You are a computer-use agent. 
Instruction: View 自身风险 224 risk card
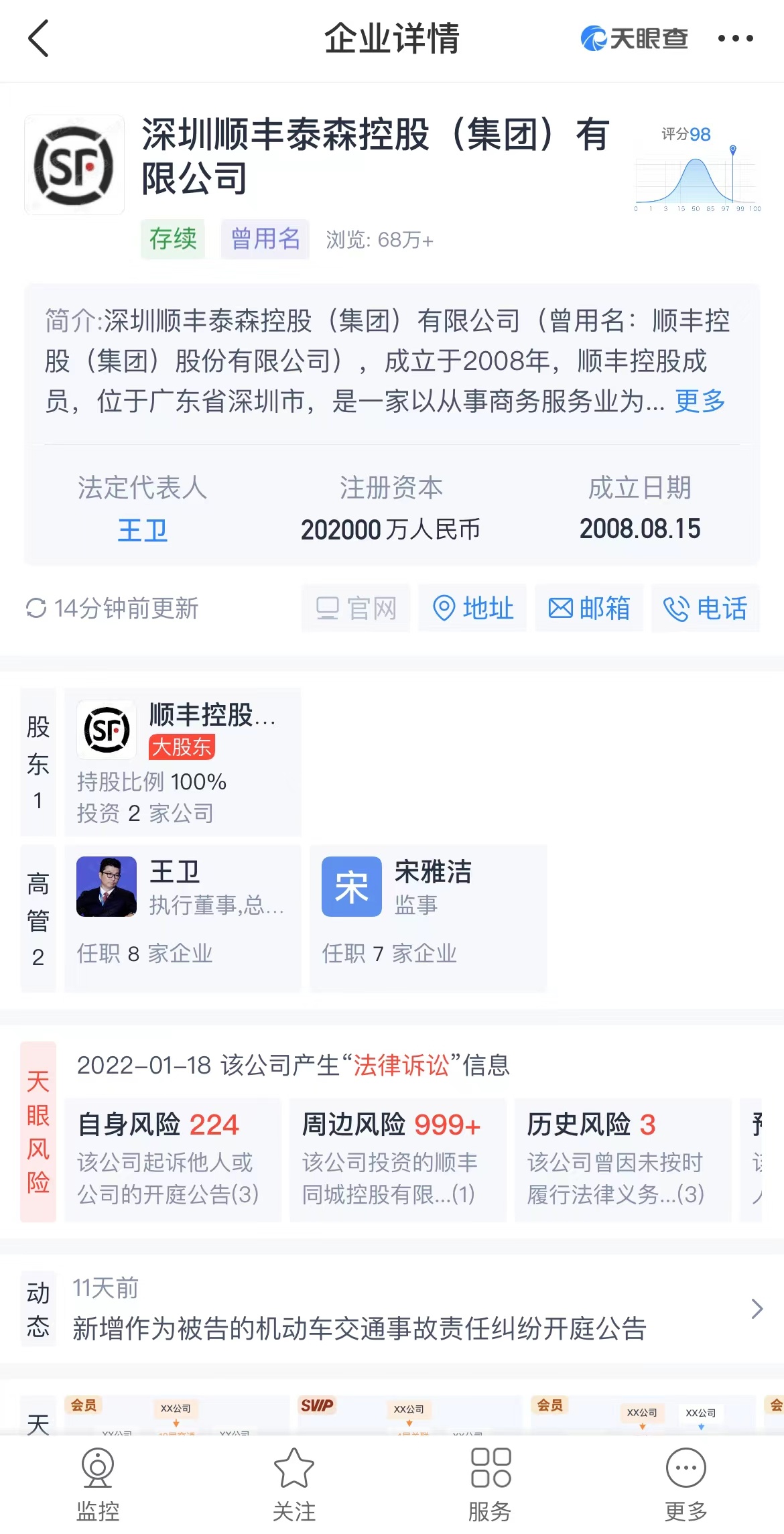point(172,1159)
